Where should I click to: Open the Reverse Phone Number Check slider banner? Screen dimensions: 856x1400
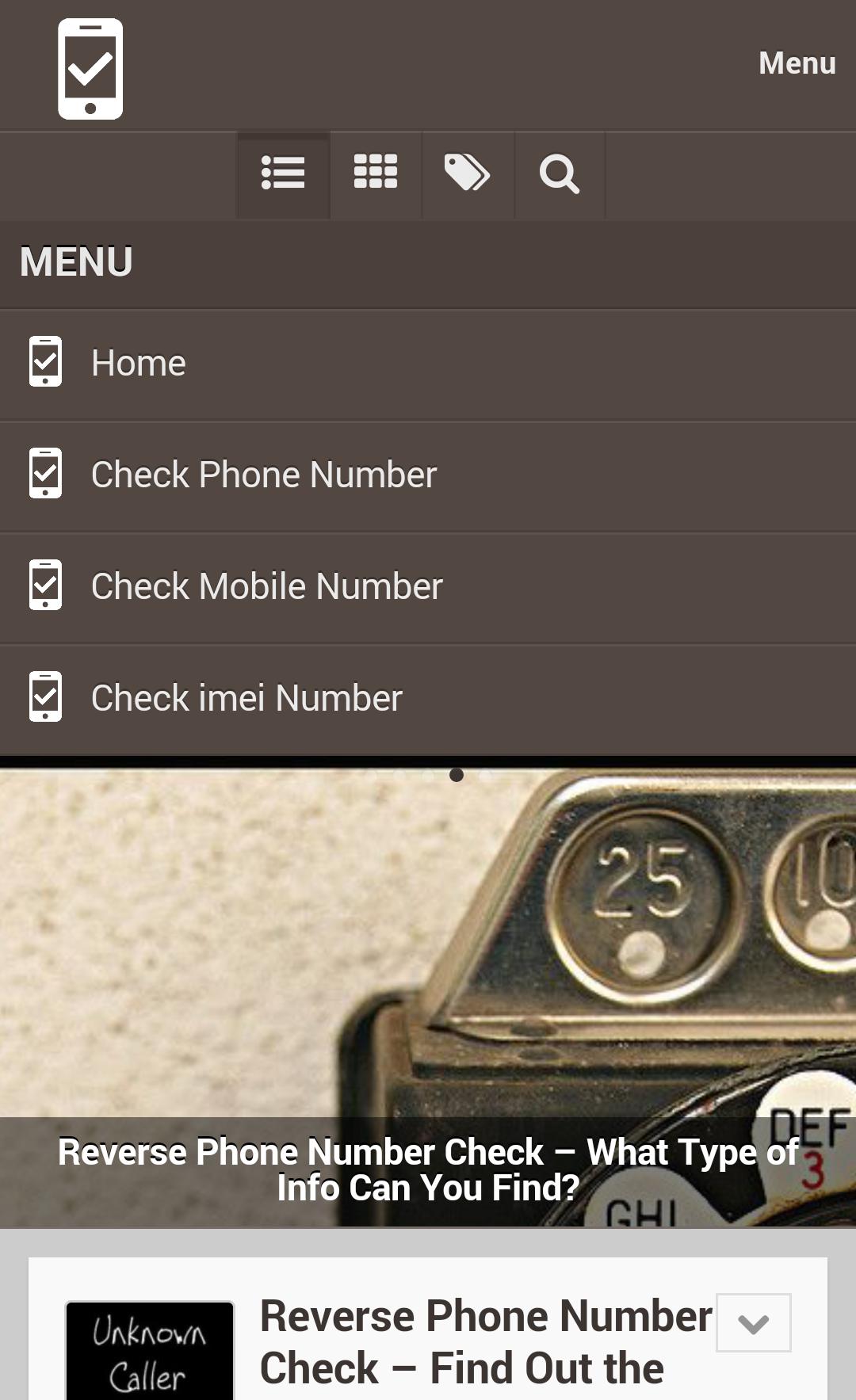(x=428, y=1169)
